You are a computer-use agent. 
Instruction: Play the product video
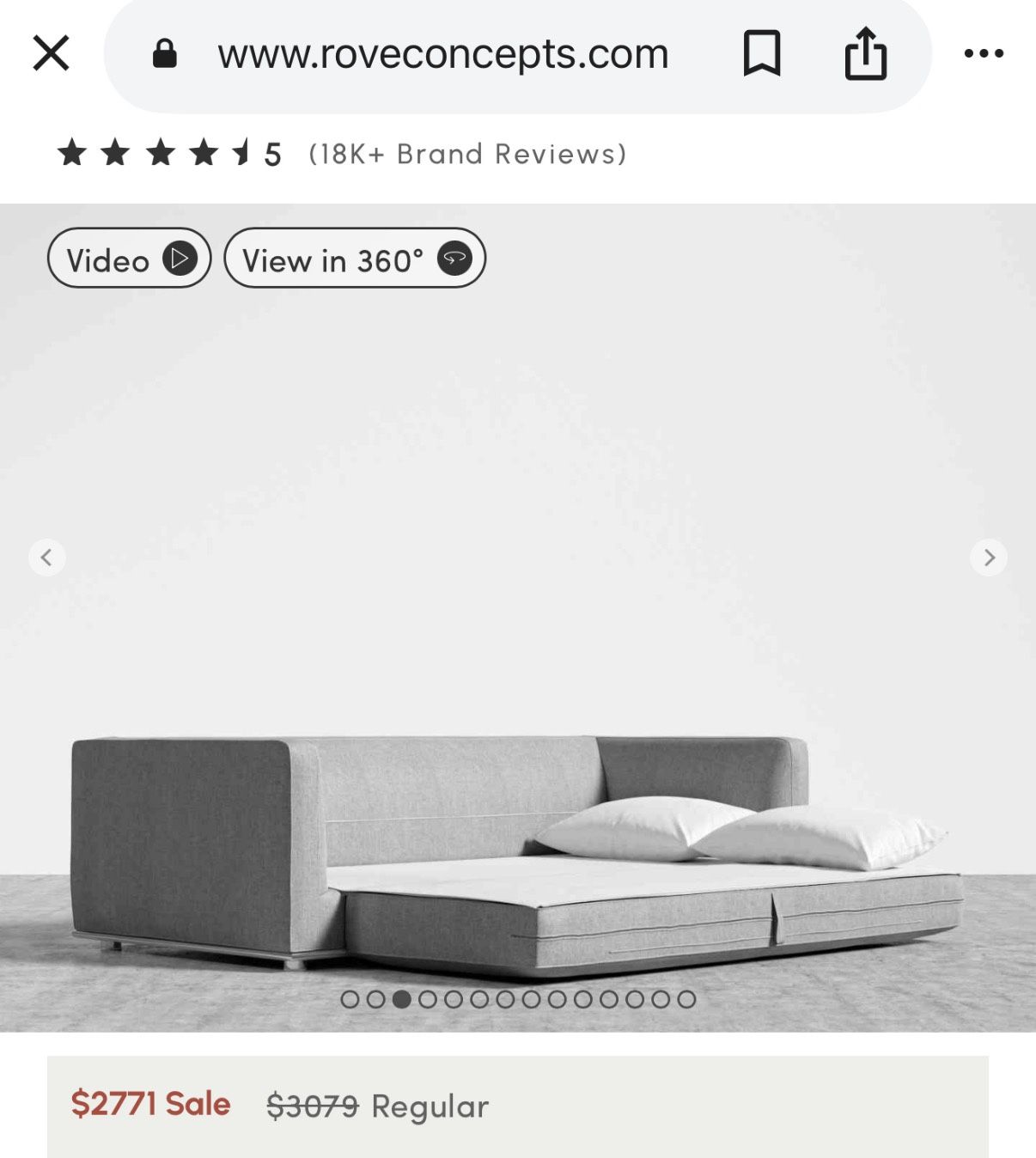tap(129, 259)
